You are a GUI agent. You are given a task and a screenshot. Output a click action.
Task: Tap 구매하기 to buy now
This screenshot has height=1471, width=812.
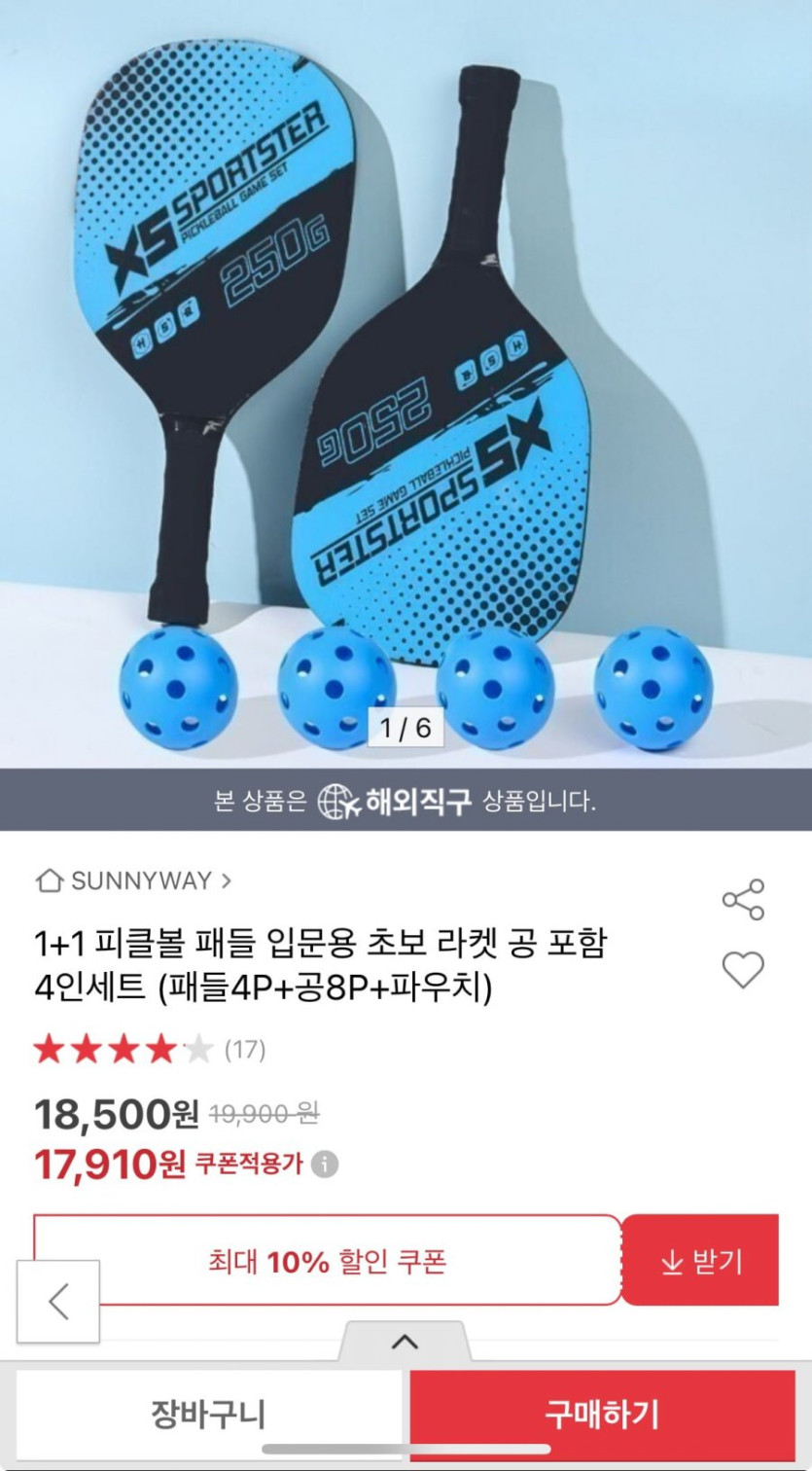click(603, 1414)
